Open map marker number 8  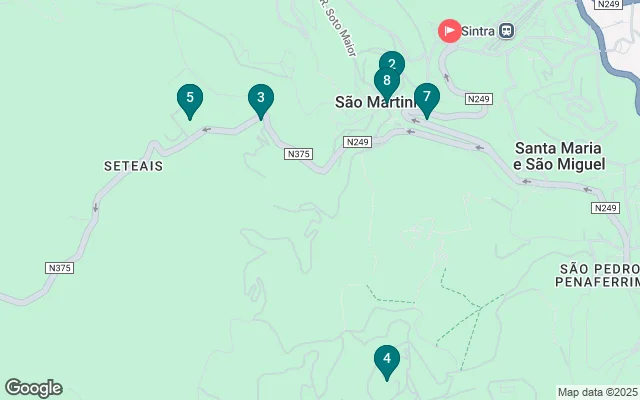coord(386,82)
